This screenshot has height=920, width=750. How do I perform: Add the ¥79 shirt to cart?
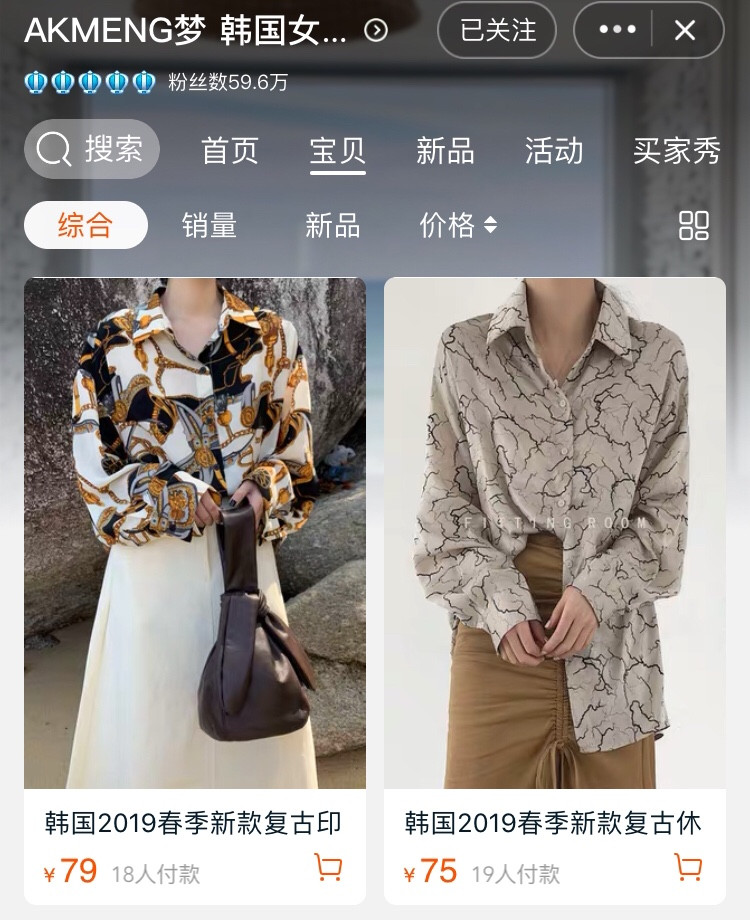328,867
